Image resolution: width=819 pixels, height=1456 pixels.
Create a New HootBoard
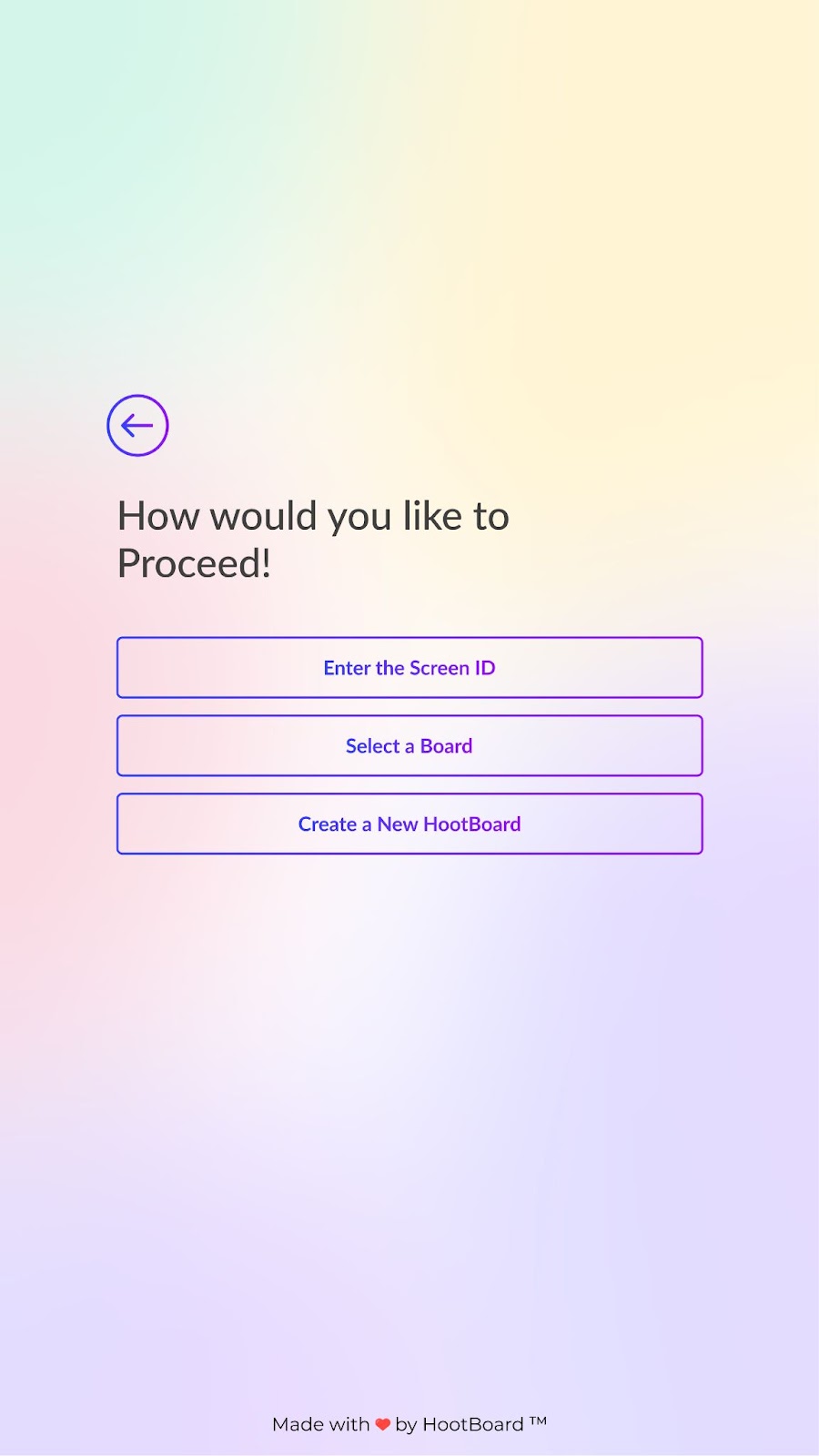(x=409, y=824)
